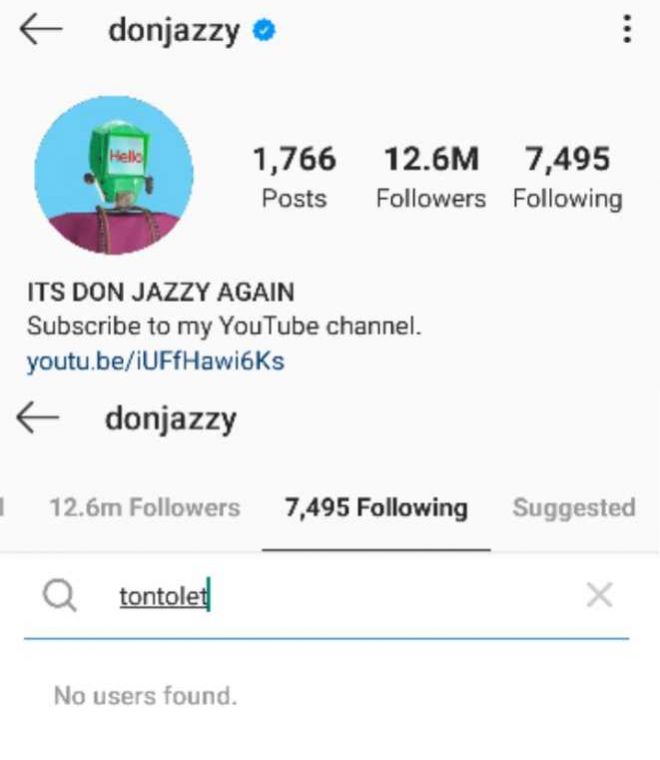The image size is (660, 760).
Task: Open the three-dot overflow menu
Action: coord(627,29)
